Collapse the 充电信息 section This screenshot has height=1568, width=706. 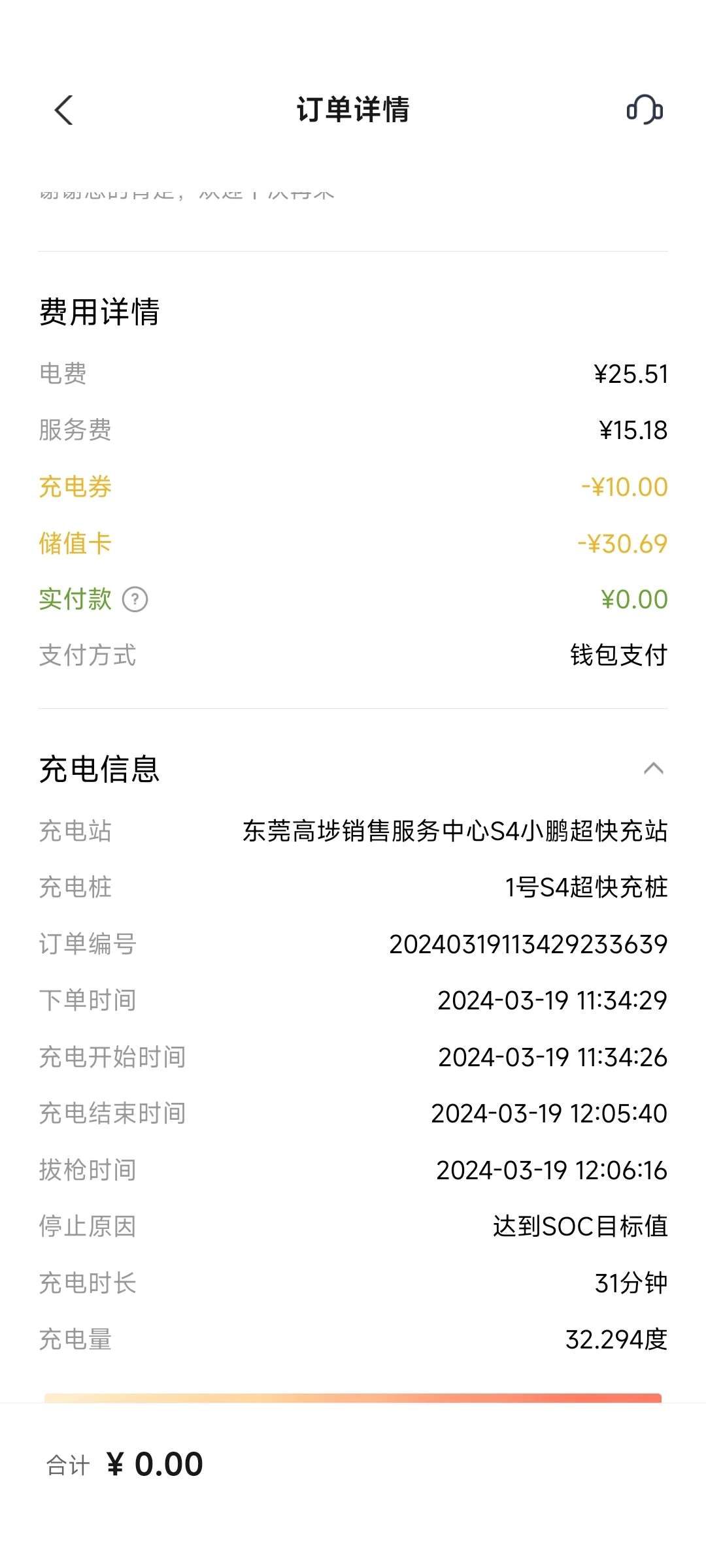[x=653, y=769]
